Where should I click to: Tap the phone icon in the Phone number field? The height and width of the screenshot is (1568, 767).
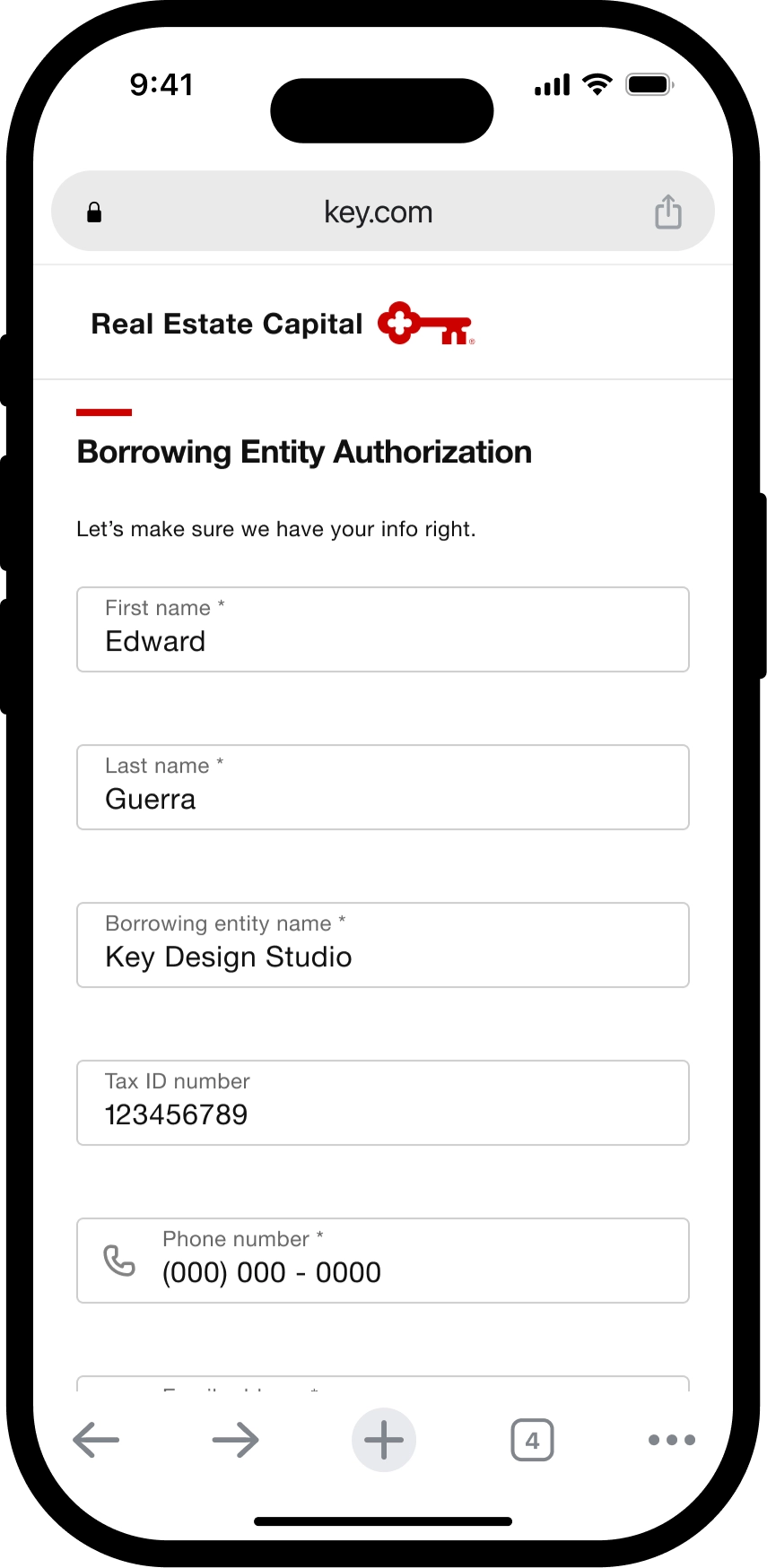click(119, 1260)
